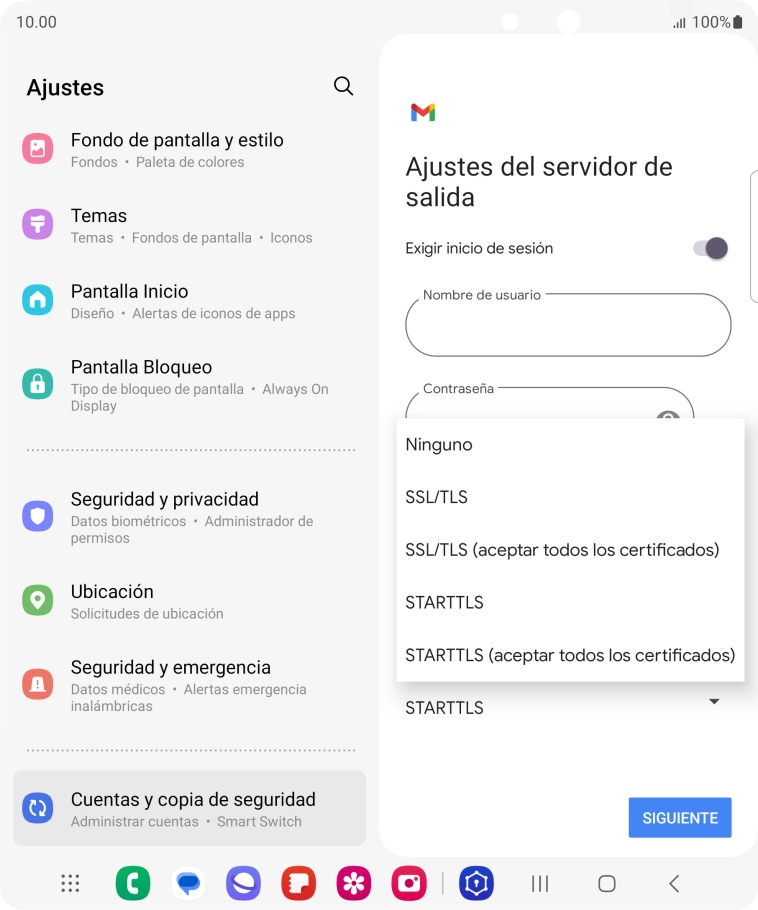Tap the SIGUIENTE button
The height and width of the screenshot is (910, 758).
[679, 817]
